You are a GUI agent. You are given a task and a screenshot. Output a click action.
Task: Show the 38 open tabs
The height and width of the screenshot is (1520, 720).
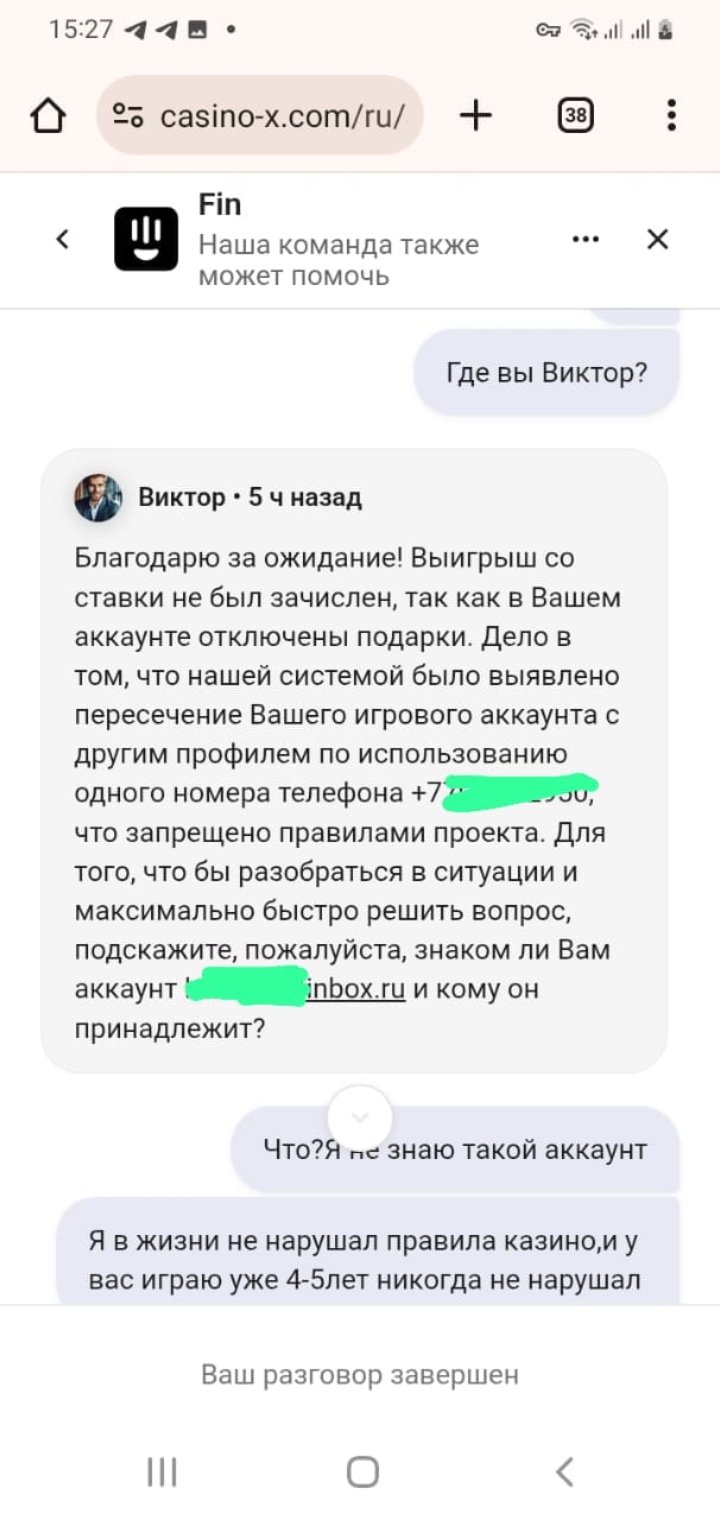575,116
